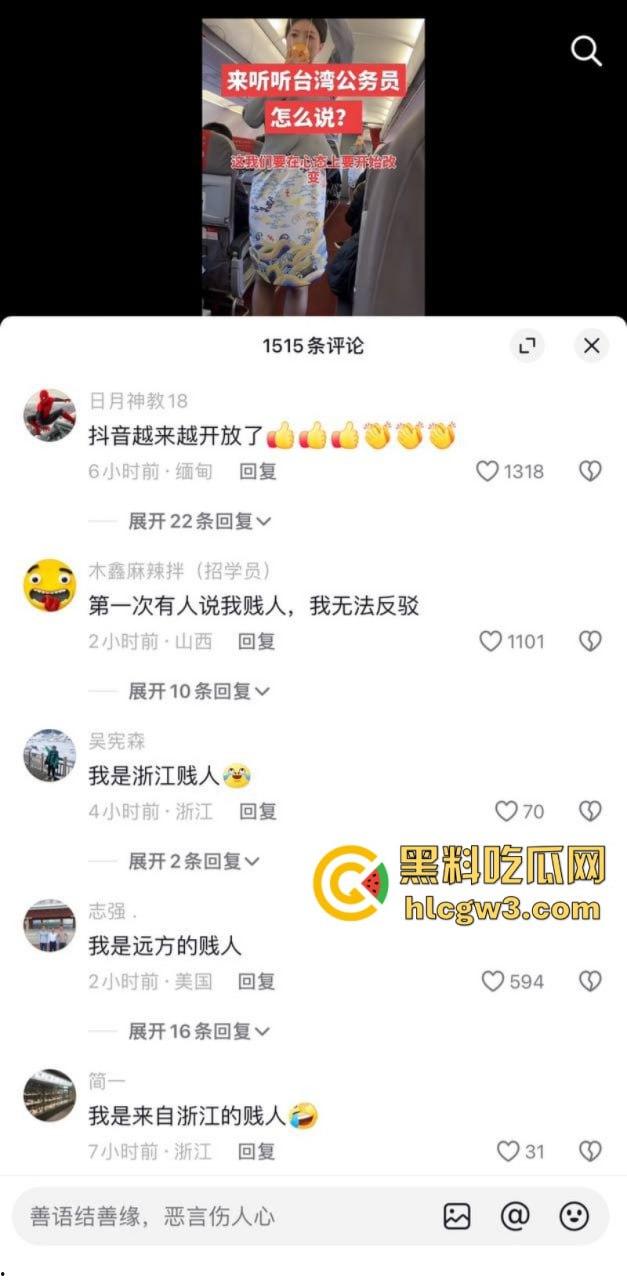Reply to 日月神教18's comment
627x1280 pixels.
point(257,471)
